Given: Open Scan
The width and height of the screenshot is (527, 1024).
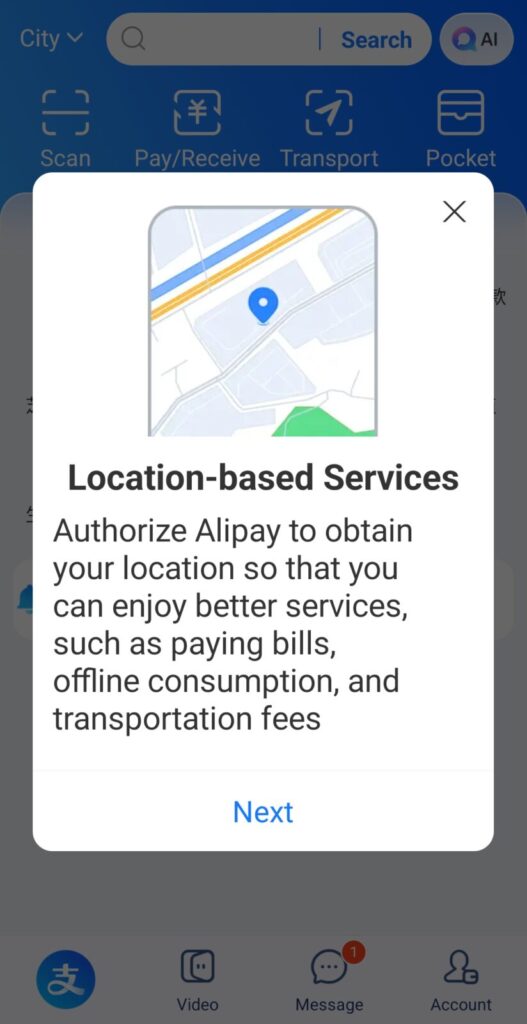Looking at the screenshot, I should [65, 129].
